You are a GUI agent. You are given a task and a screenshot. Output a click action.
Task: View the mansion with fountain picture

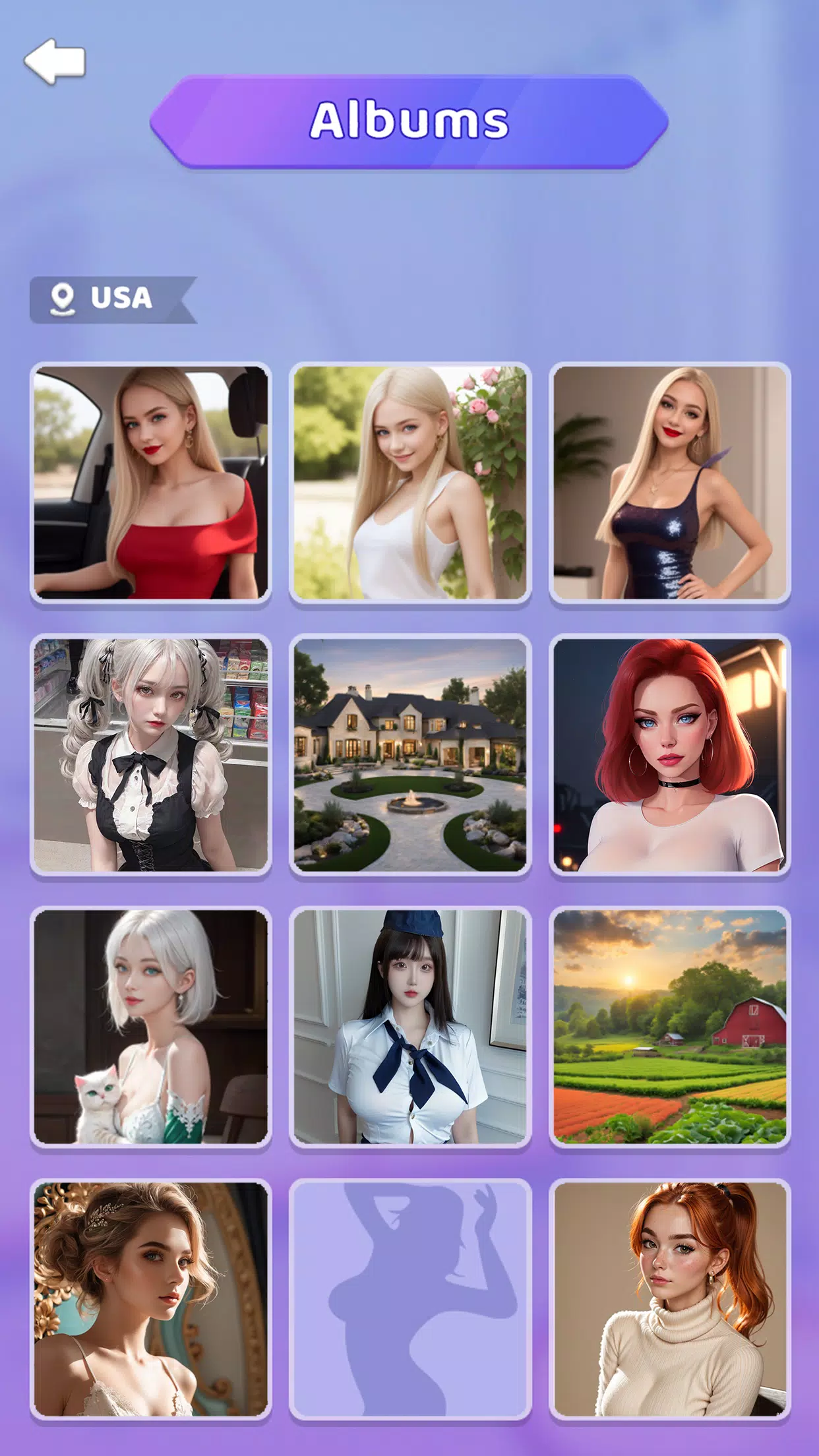pos(410,755)
